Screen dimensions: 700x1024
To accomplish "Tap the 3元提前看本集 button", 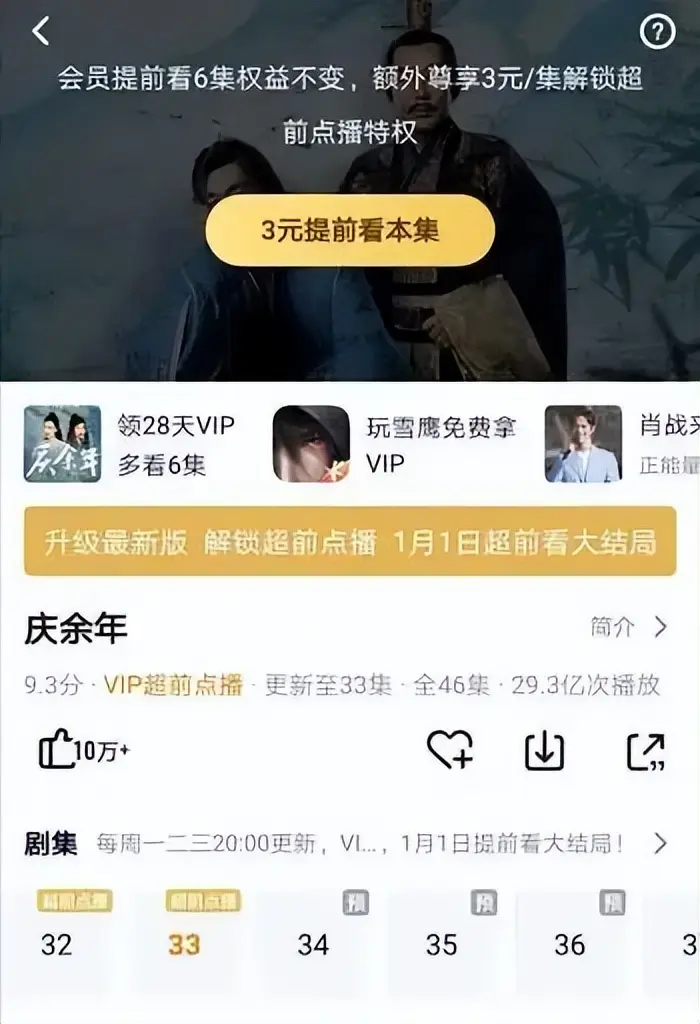I will tap(350, 230).
